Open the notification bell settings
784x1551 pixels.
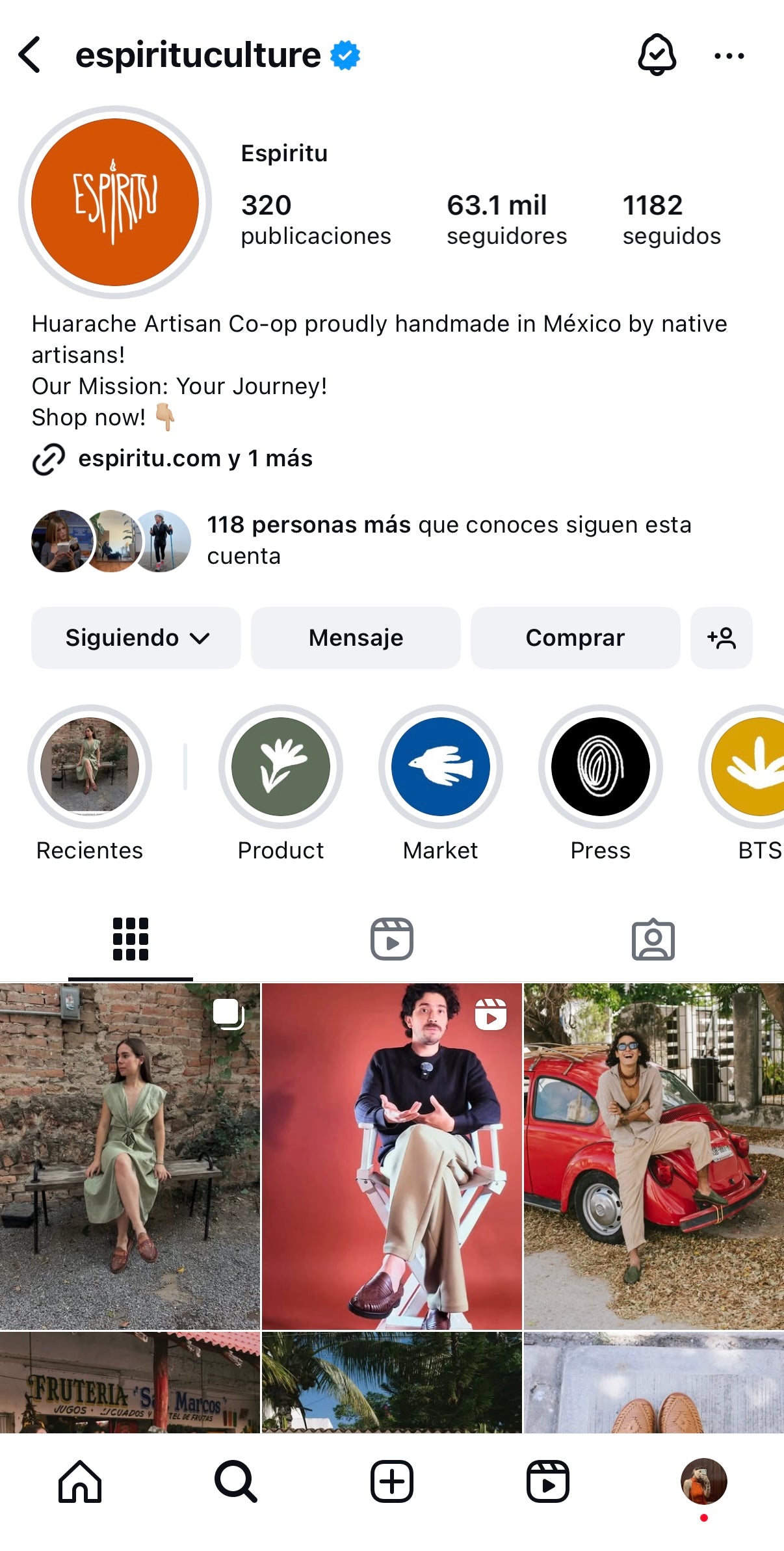657,55
